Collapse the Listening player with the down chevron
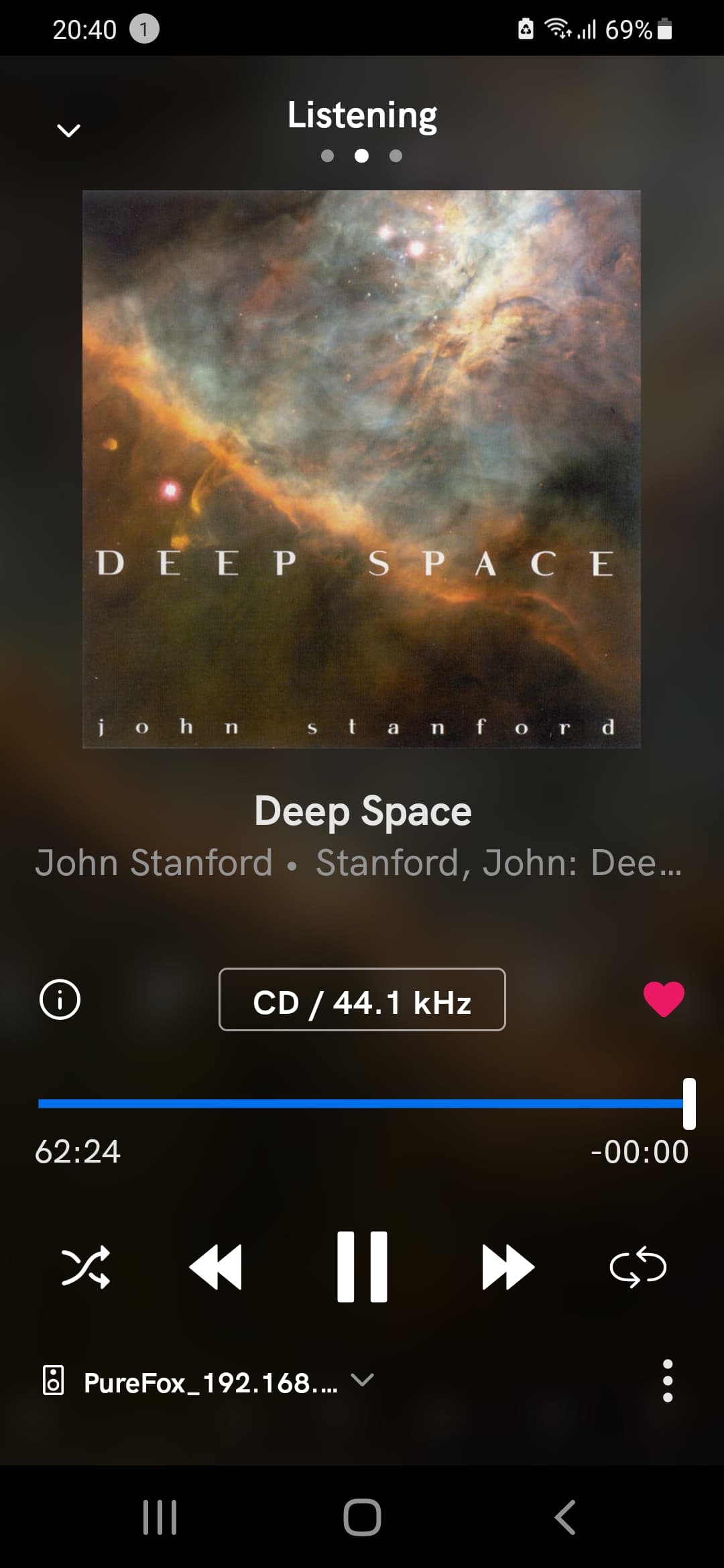 pos(68,130)
